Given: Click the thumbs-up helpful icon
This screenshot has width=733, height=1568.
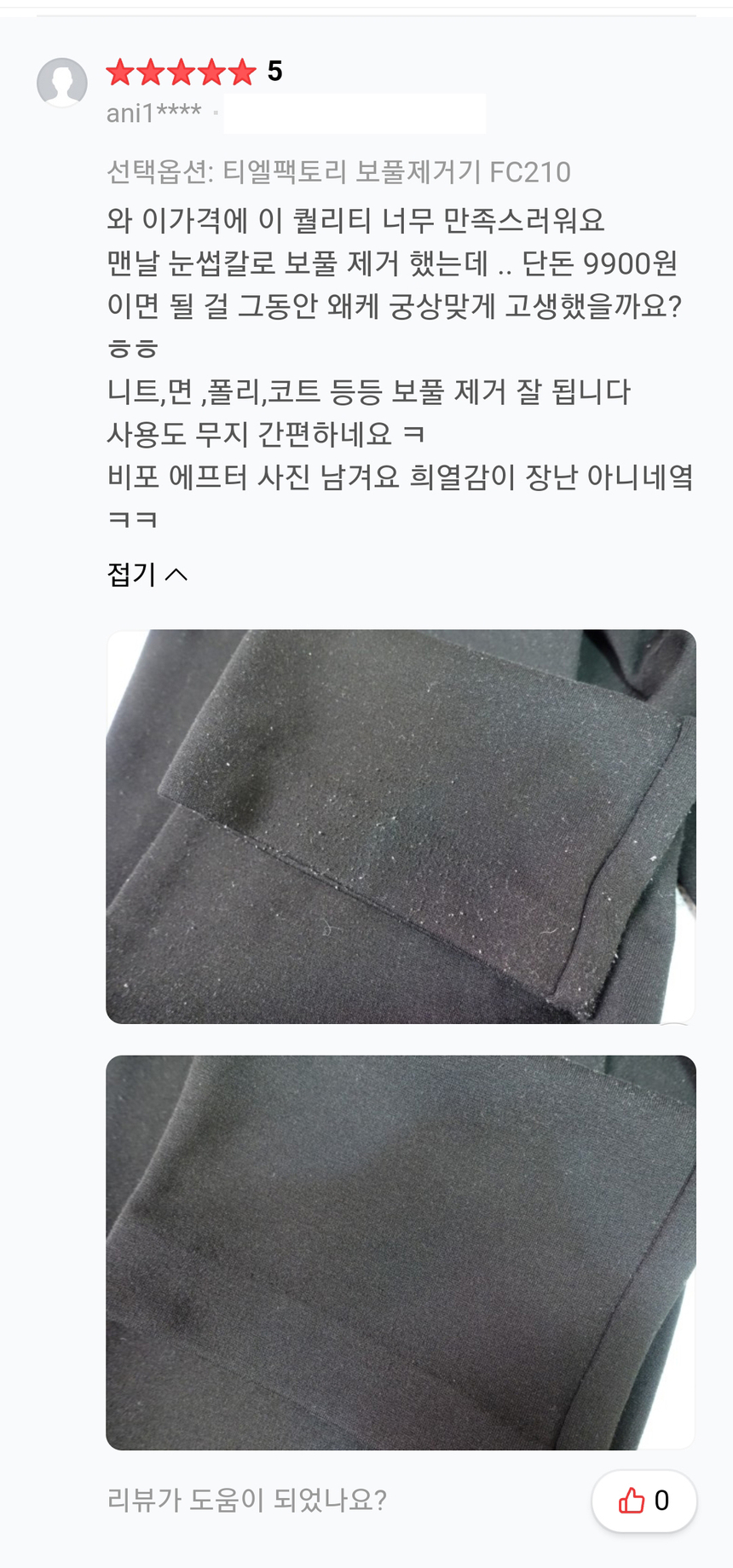Looking at the screenshot, I should tap(633, 1501).
